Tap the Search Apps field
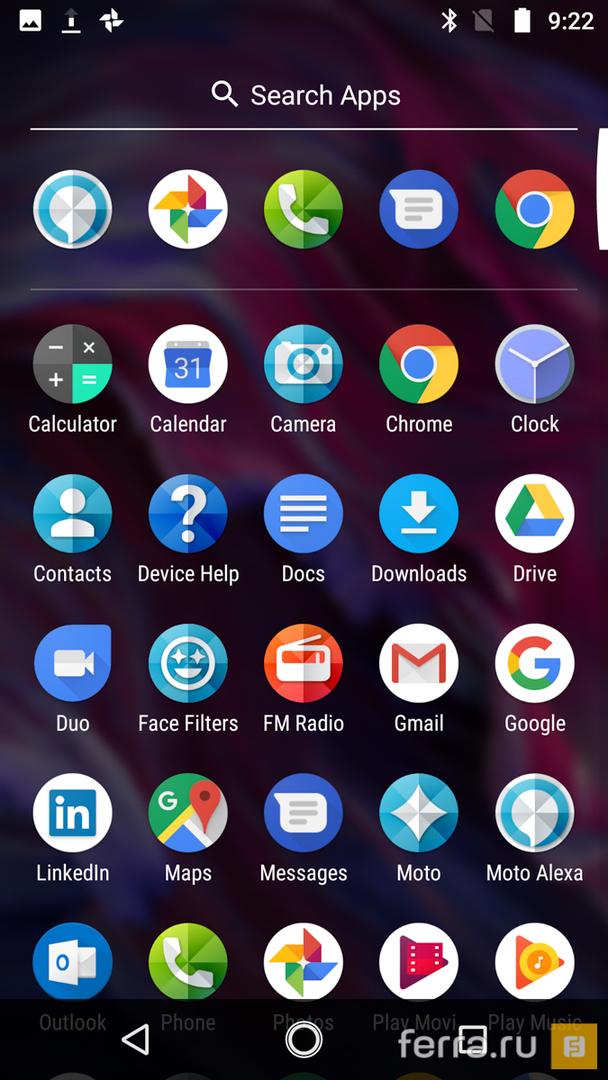The image size is (608, 1080). (304, 95)
